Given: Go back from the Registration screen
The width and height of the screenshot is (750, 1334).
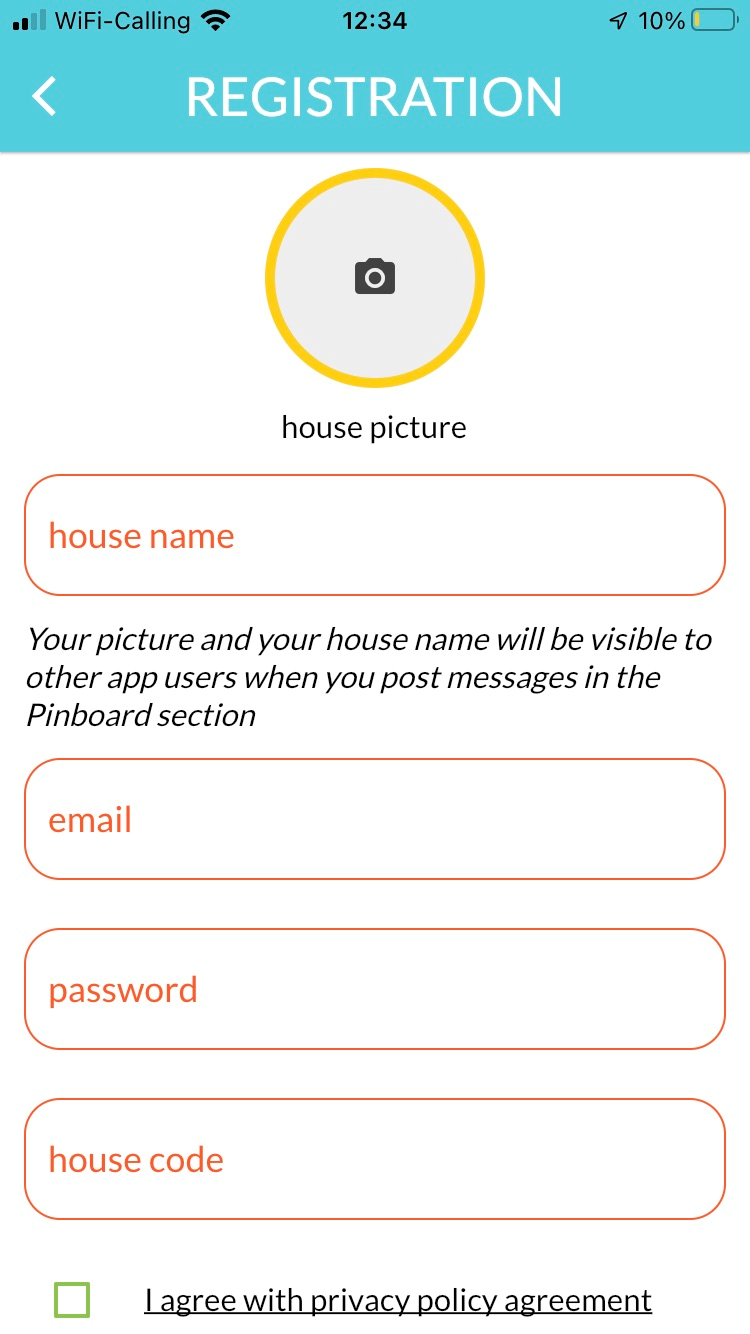Looking at the screenshot, I should point(45,97).
